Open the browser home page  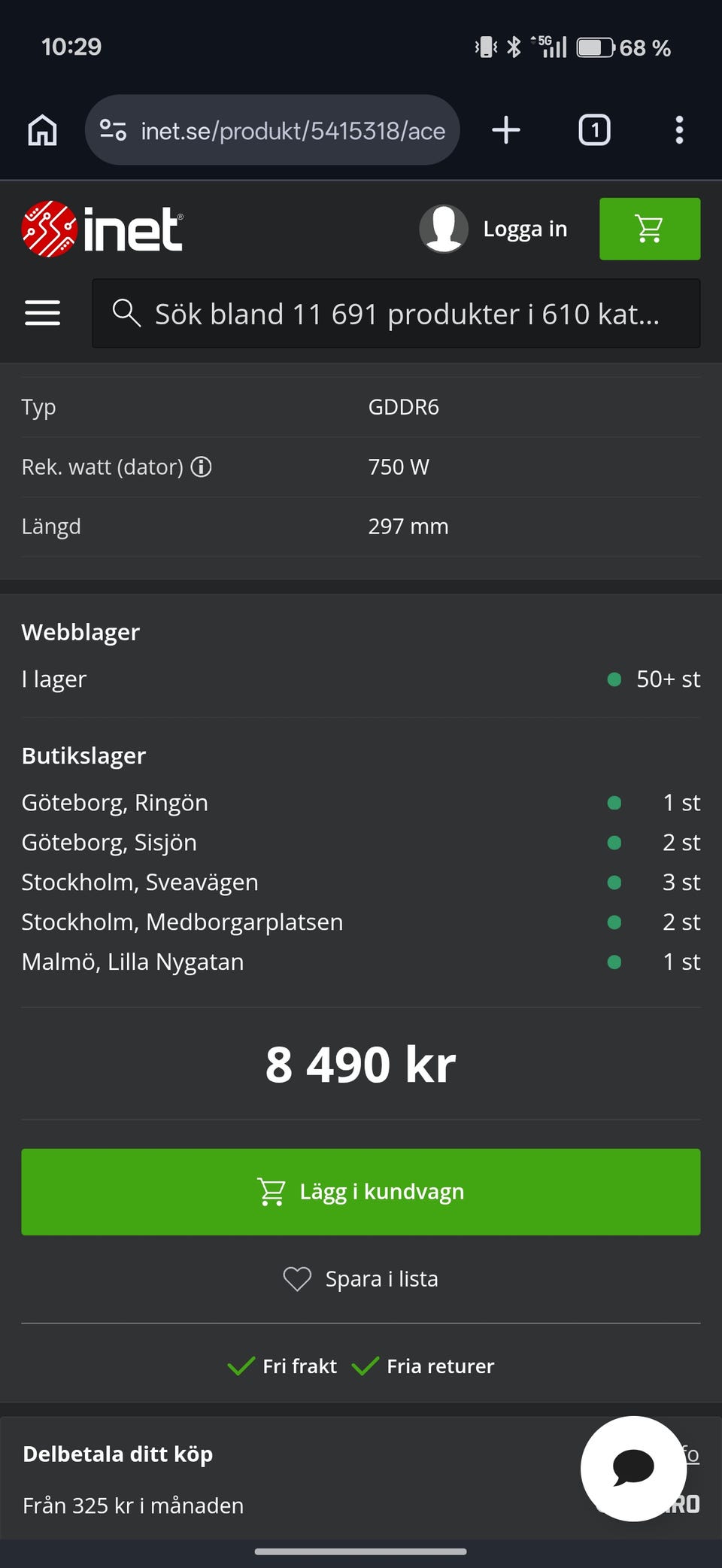[42, 130]
